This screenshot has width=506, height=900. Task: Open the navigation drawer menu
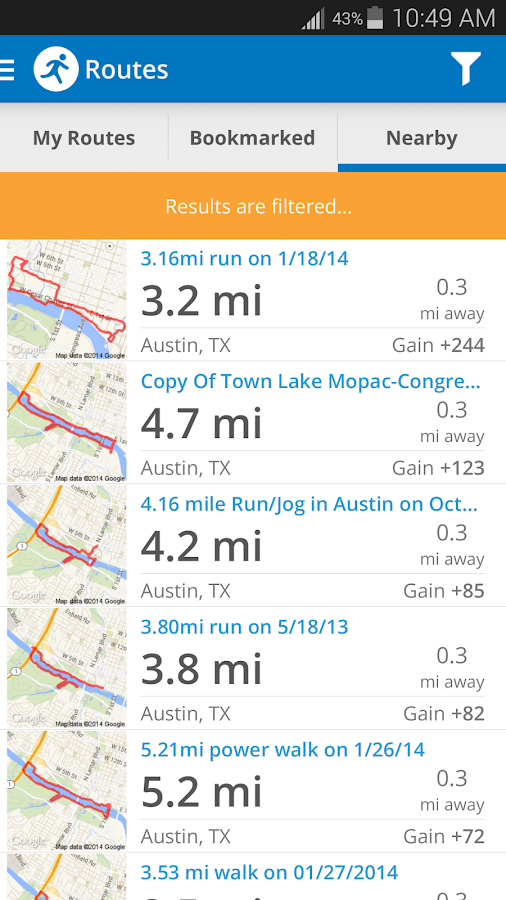pyautogui.click(x=7, y=69)
